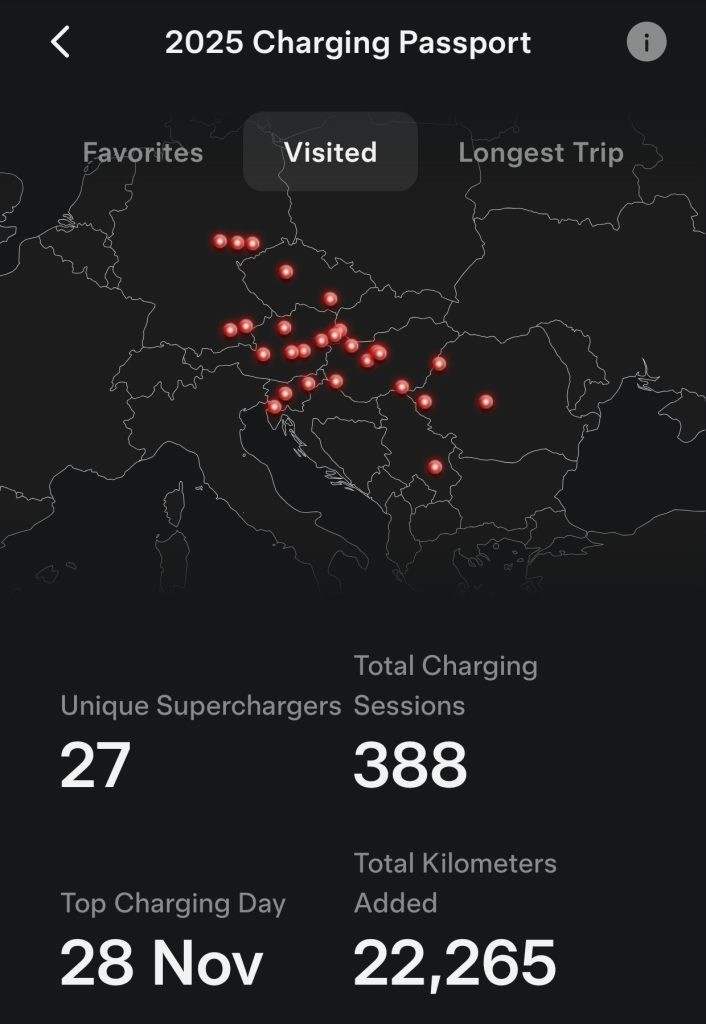Open the info icon

click(646, 42)
